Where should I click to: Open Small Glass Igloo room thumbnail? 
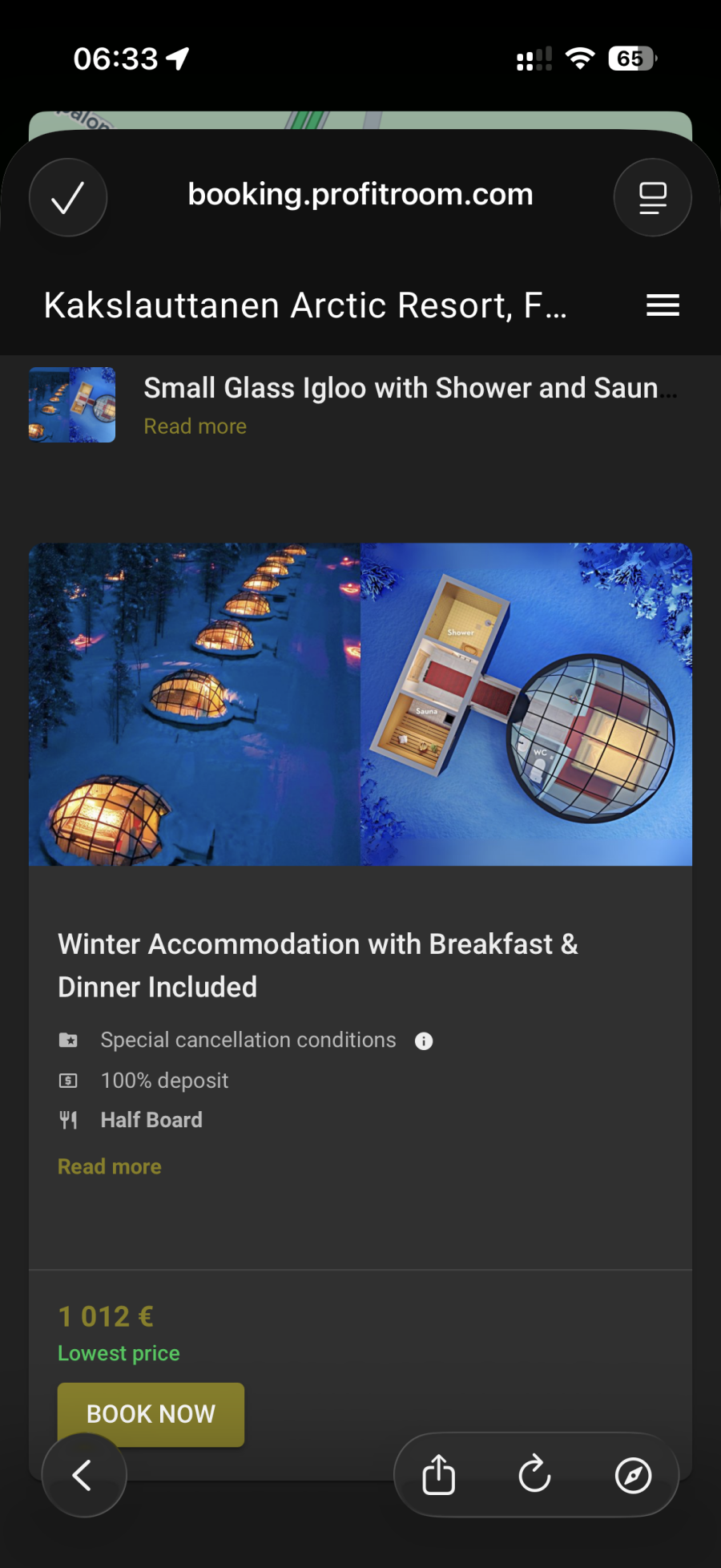[x=72, y=405]
